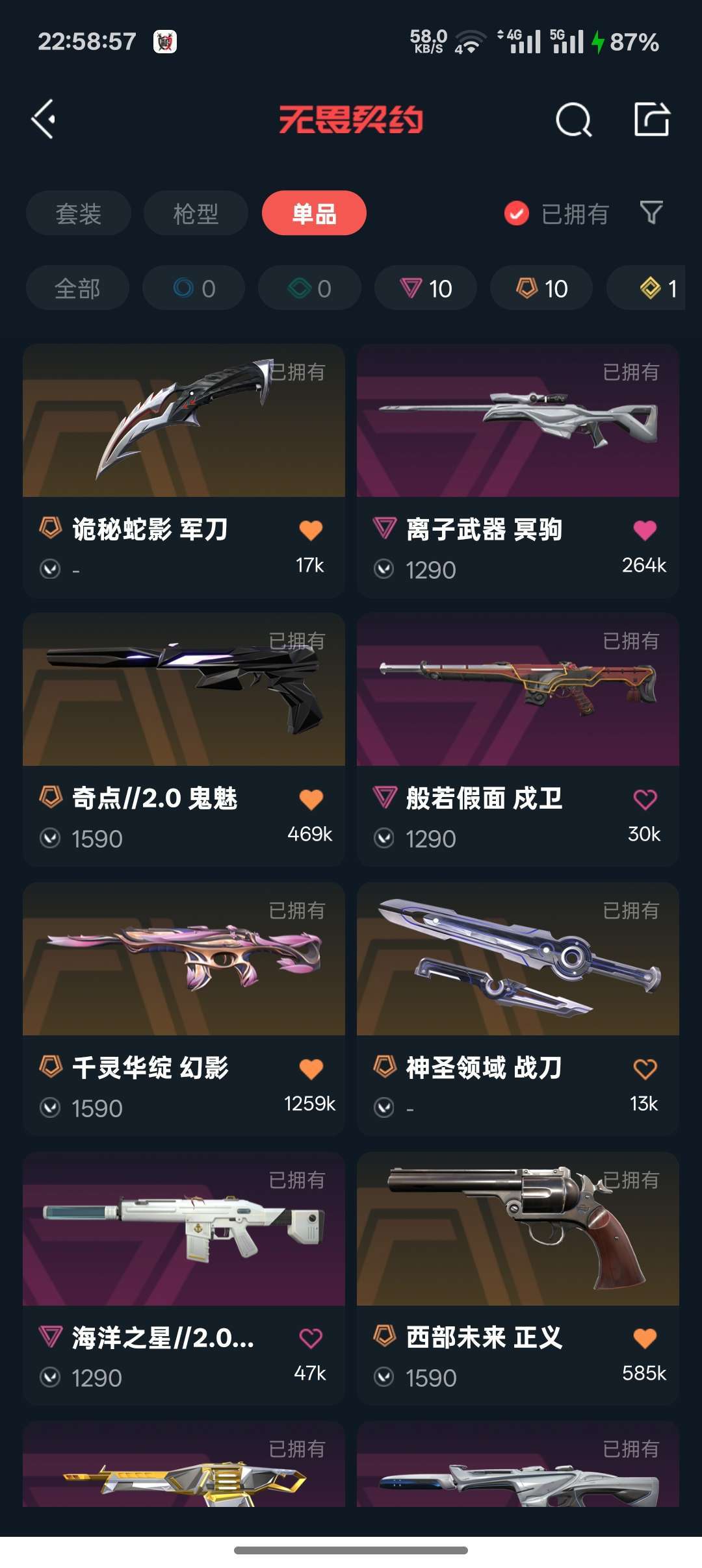Tap the heart on 海洋之星//2.0 skin
The image size is (702, 1568).
pos(311,1339)
